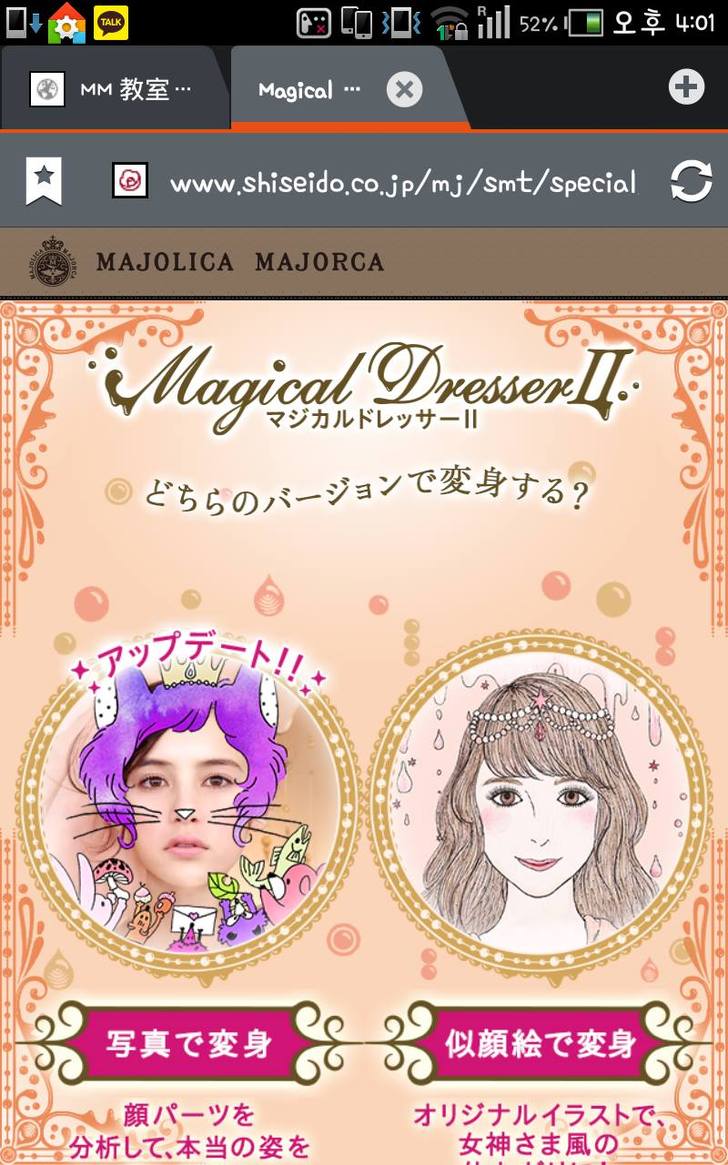Choose the 似顔絵で変身 button
Image resolution: width=728 pixels, height=1165 pixels.
coord(540,1044)
